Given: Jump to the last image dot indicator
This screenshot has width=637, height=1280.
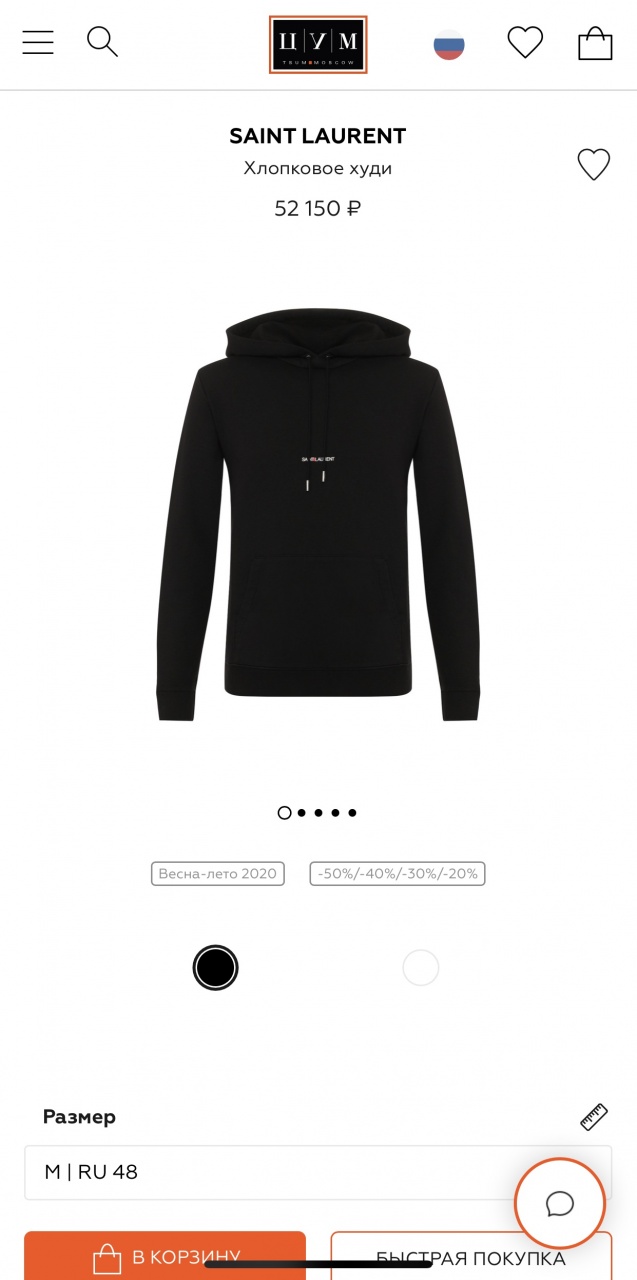Looking at the screenshot, I should [352, 813].
